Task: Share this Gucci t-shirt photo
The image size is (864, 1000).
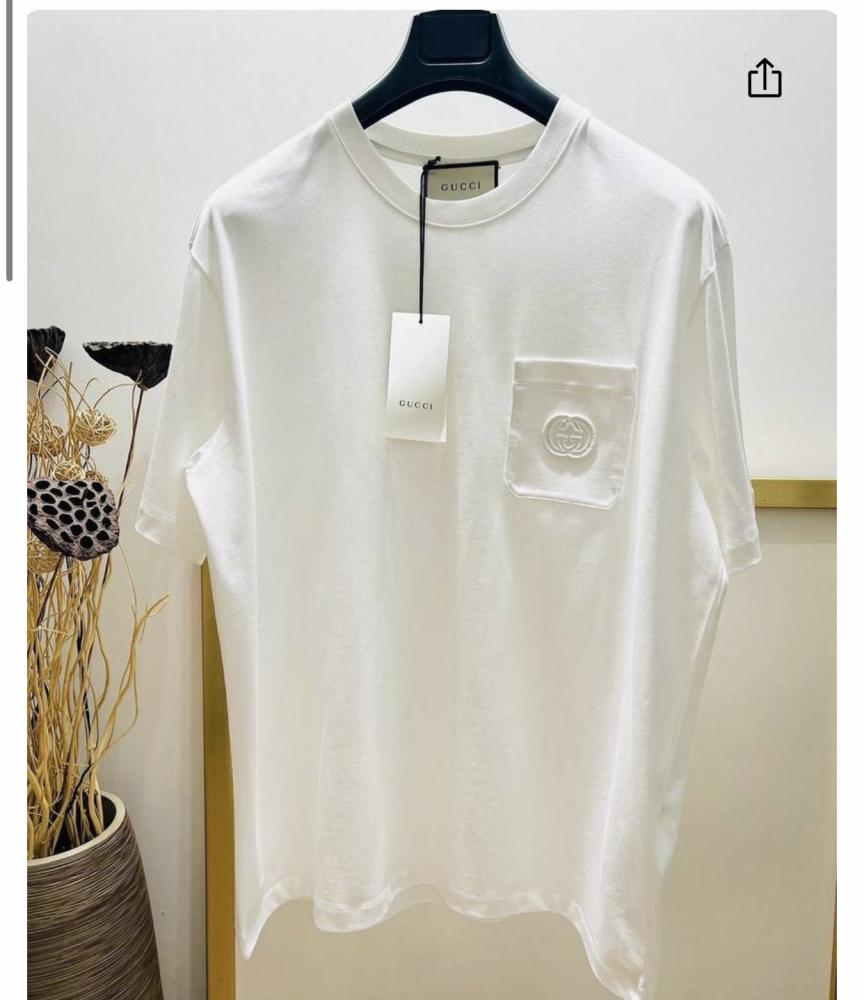Action: point(764,78)
